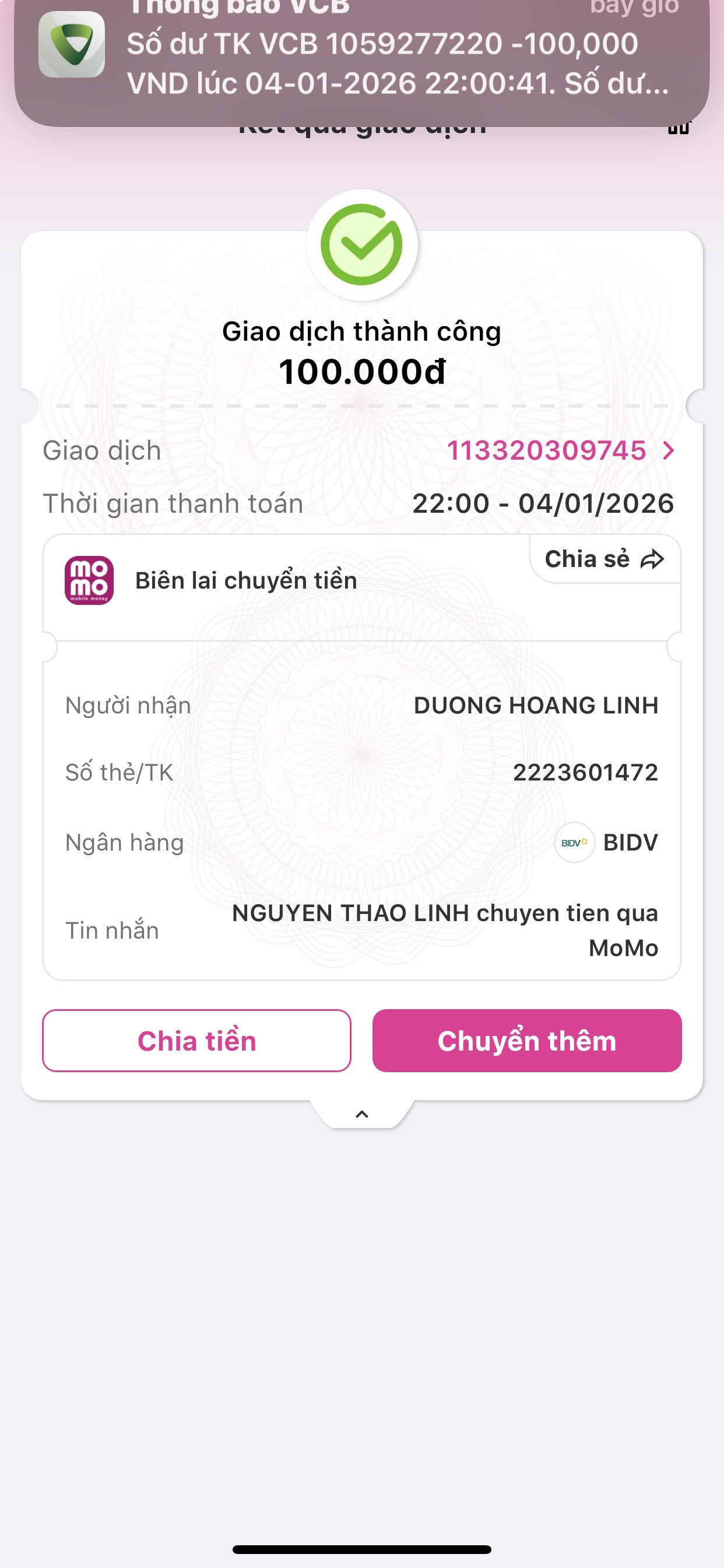Share the transfer receipt via Chia sẻ
Viewport: 724px width, 1568px height.
click(604, 559)
